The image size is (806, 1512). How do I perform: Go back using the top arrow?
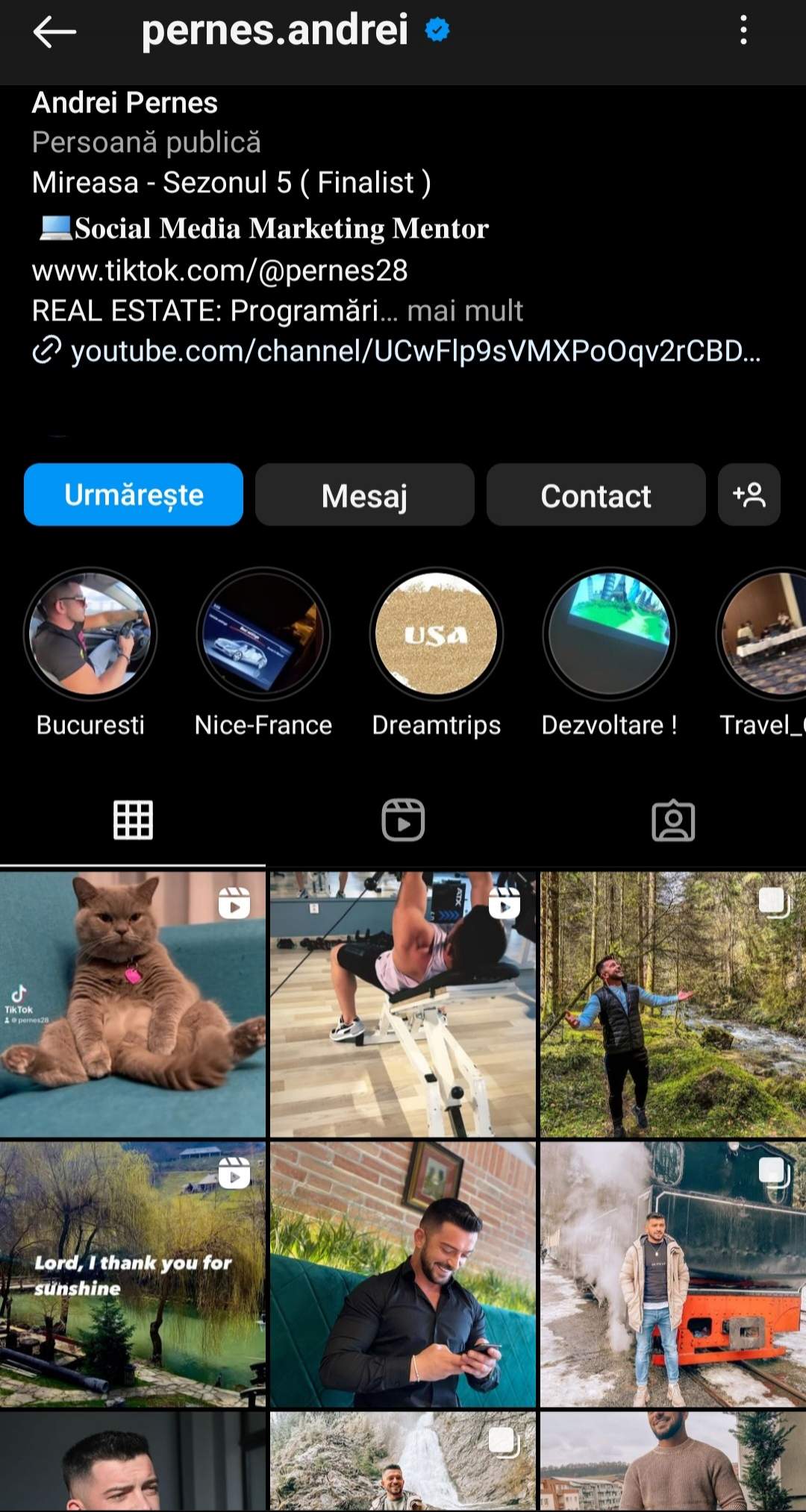click(x=54, y=32)
